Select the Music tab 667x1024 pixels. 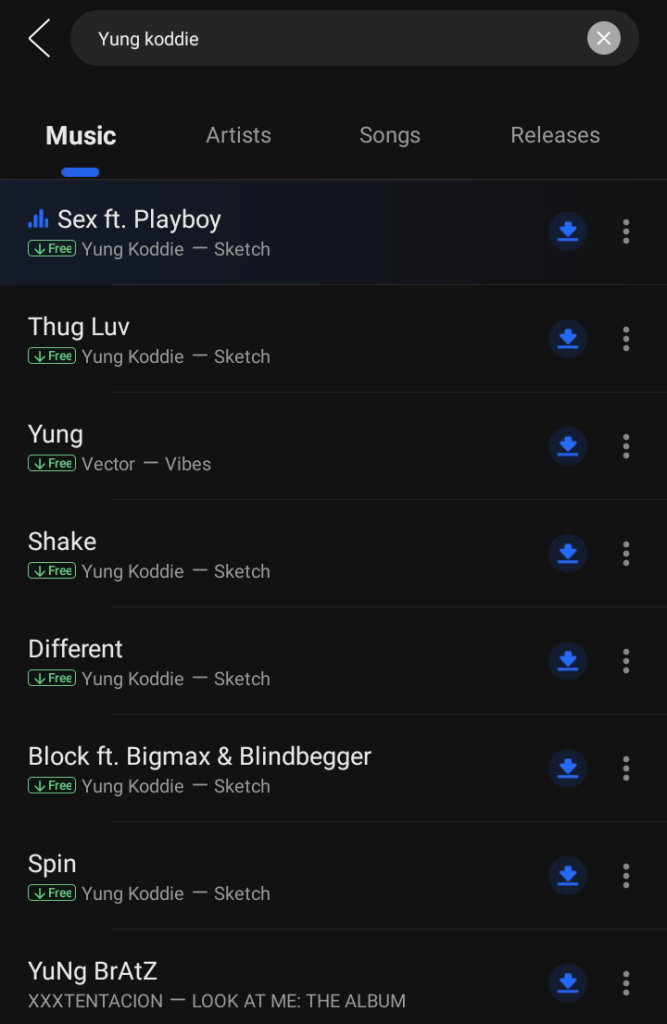(x=81, y=136)
